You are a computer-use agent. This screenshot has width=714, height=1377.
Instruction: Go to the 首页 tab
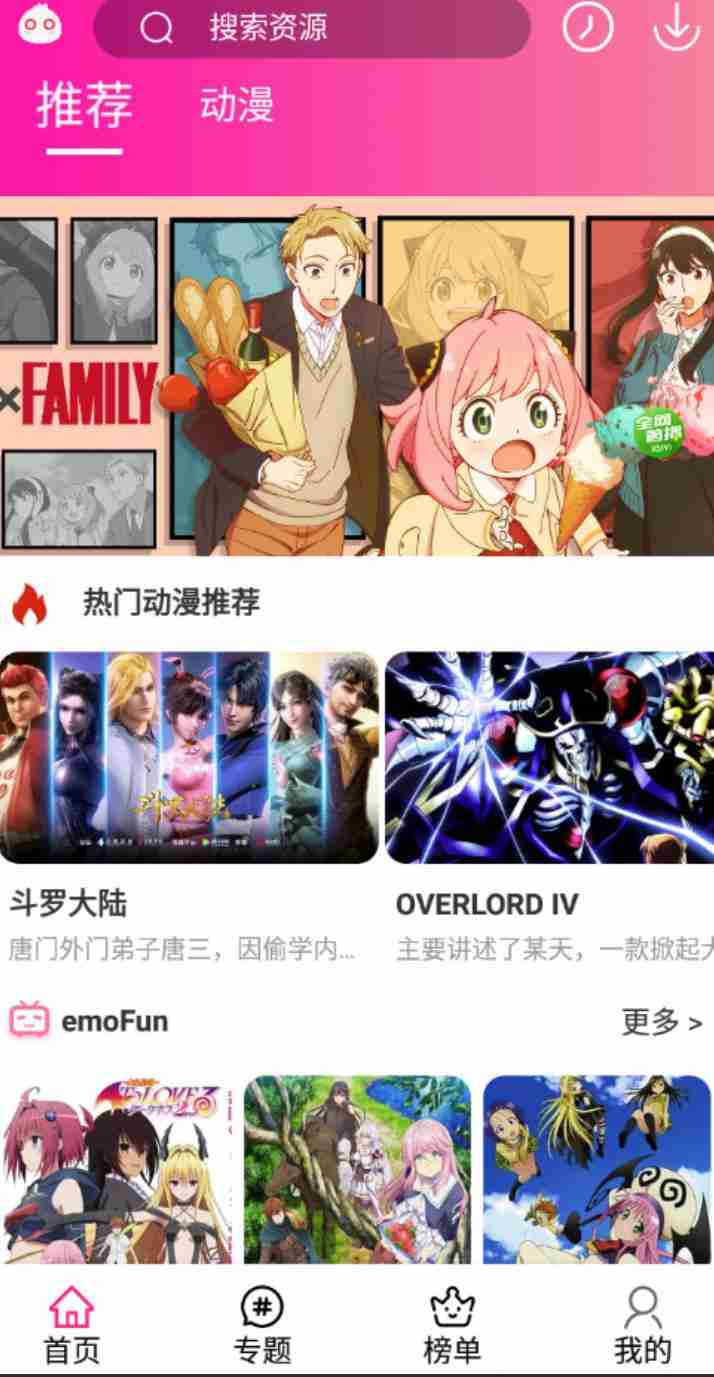coord(72,1326)
